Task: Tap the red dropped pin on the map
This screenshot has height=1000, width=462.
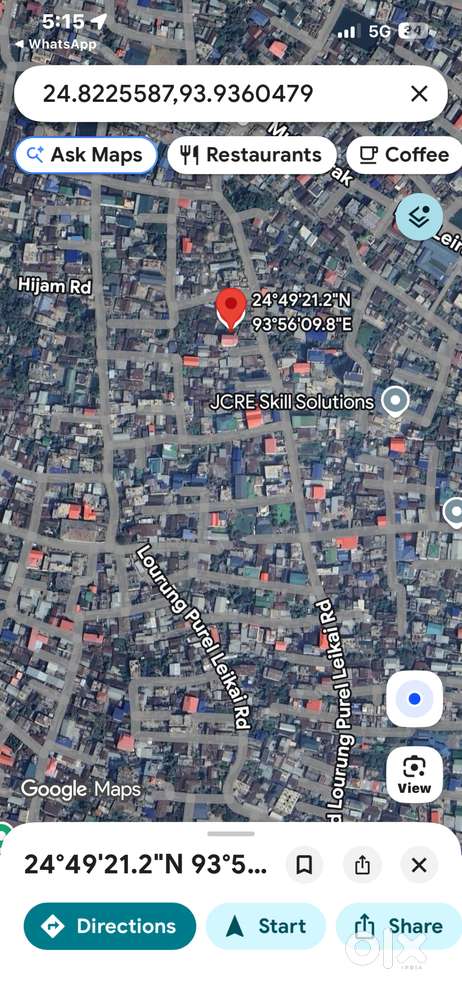Action: click(230, 309)
